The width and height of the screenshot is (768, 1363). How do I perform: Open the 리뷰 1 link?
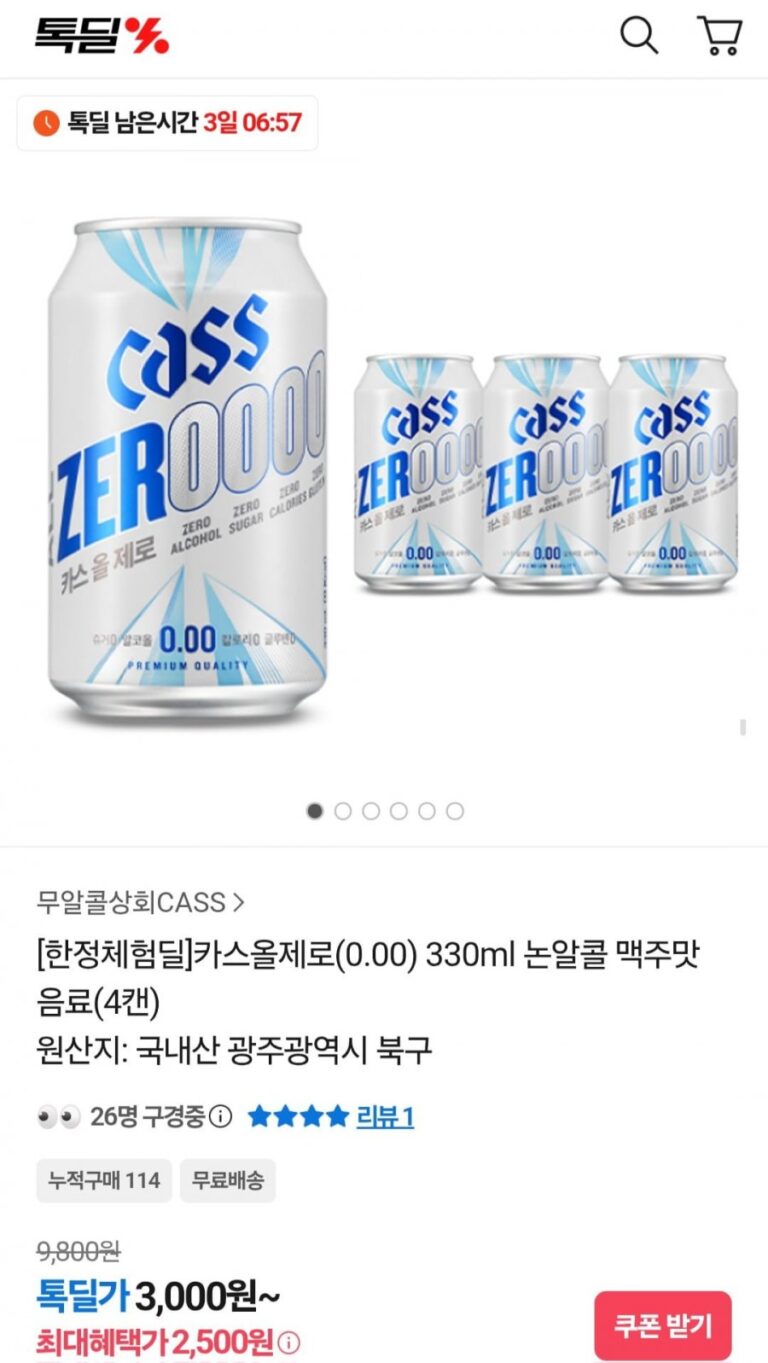(385, 1116)
